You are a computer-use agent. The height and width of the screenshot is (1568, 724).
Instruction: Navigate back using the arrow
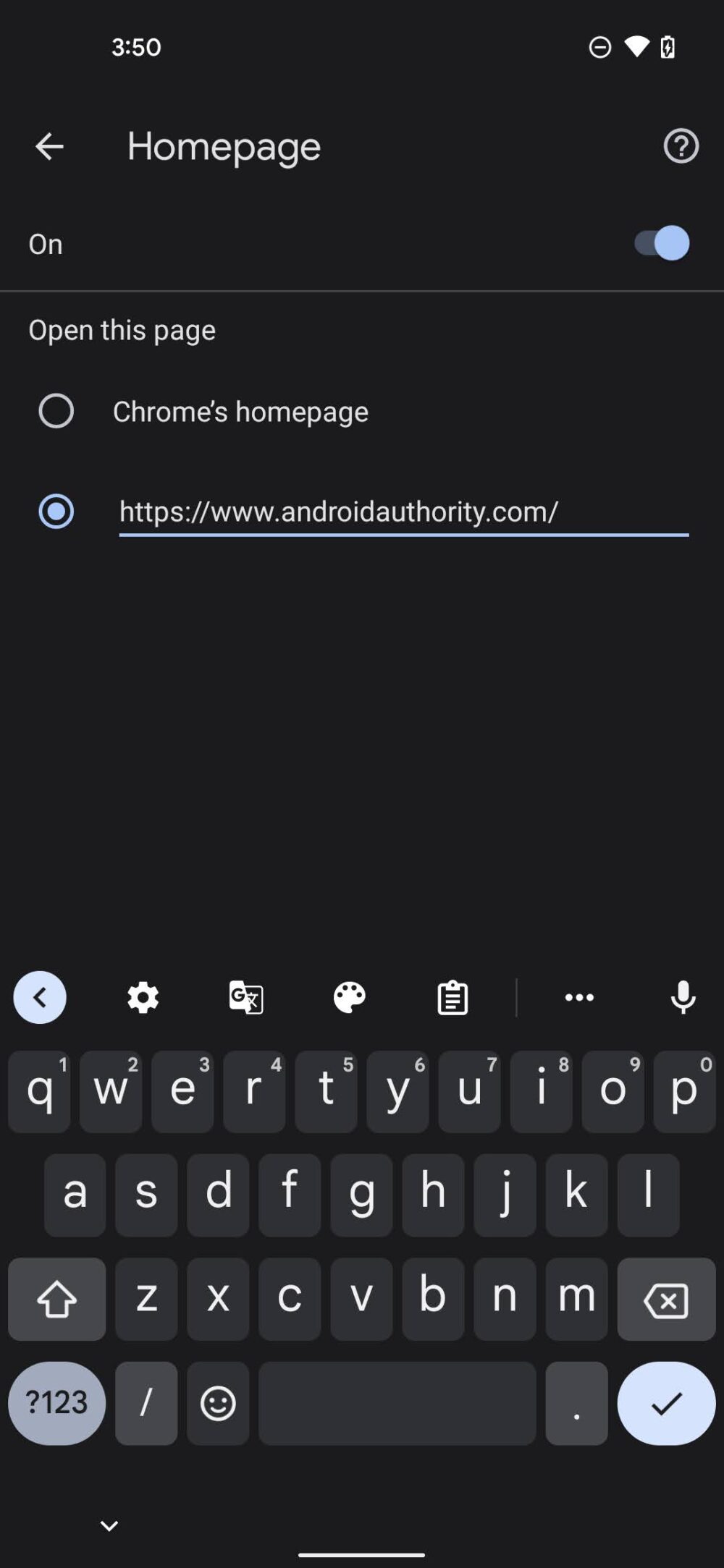pos(49,146)
